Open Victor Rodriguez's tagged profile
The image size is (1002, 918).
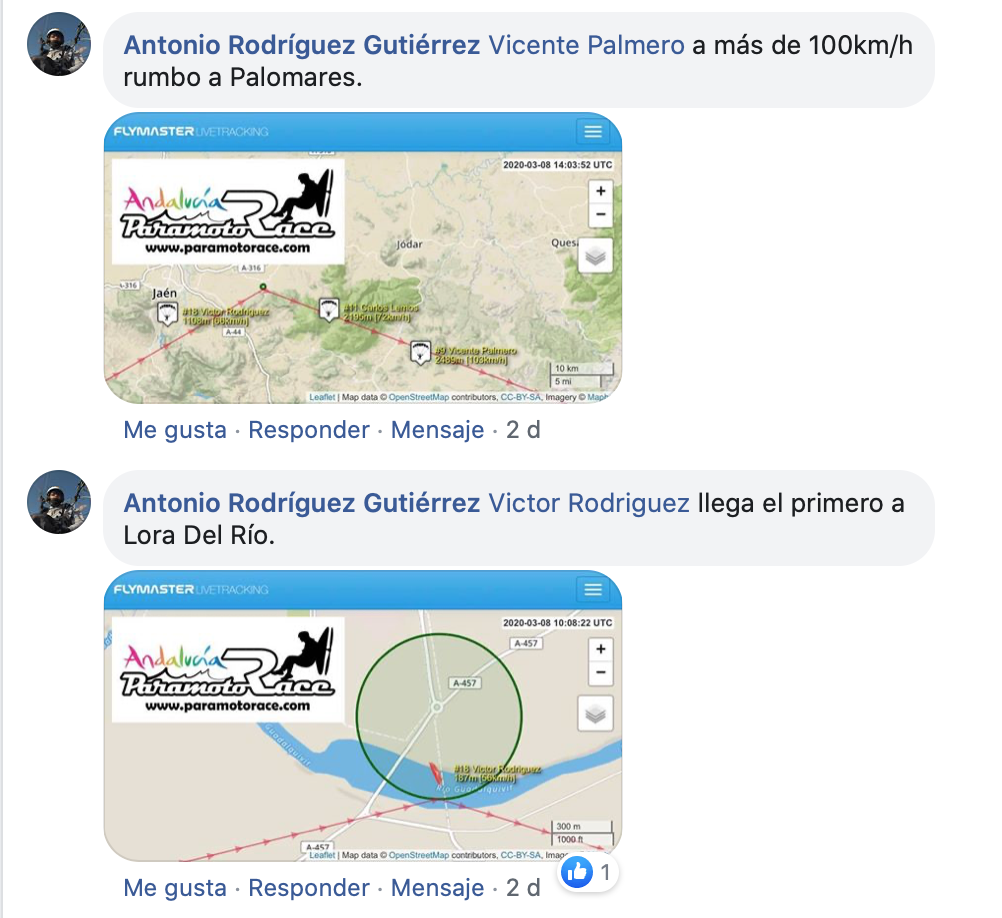[x=588, y=503]
